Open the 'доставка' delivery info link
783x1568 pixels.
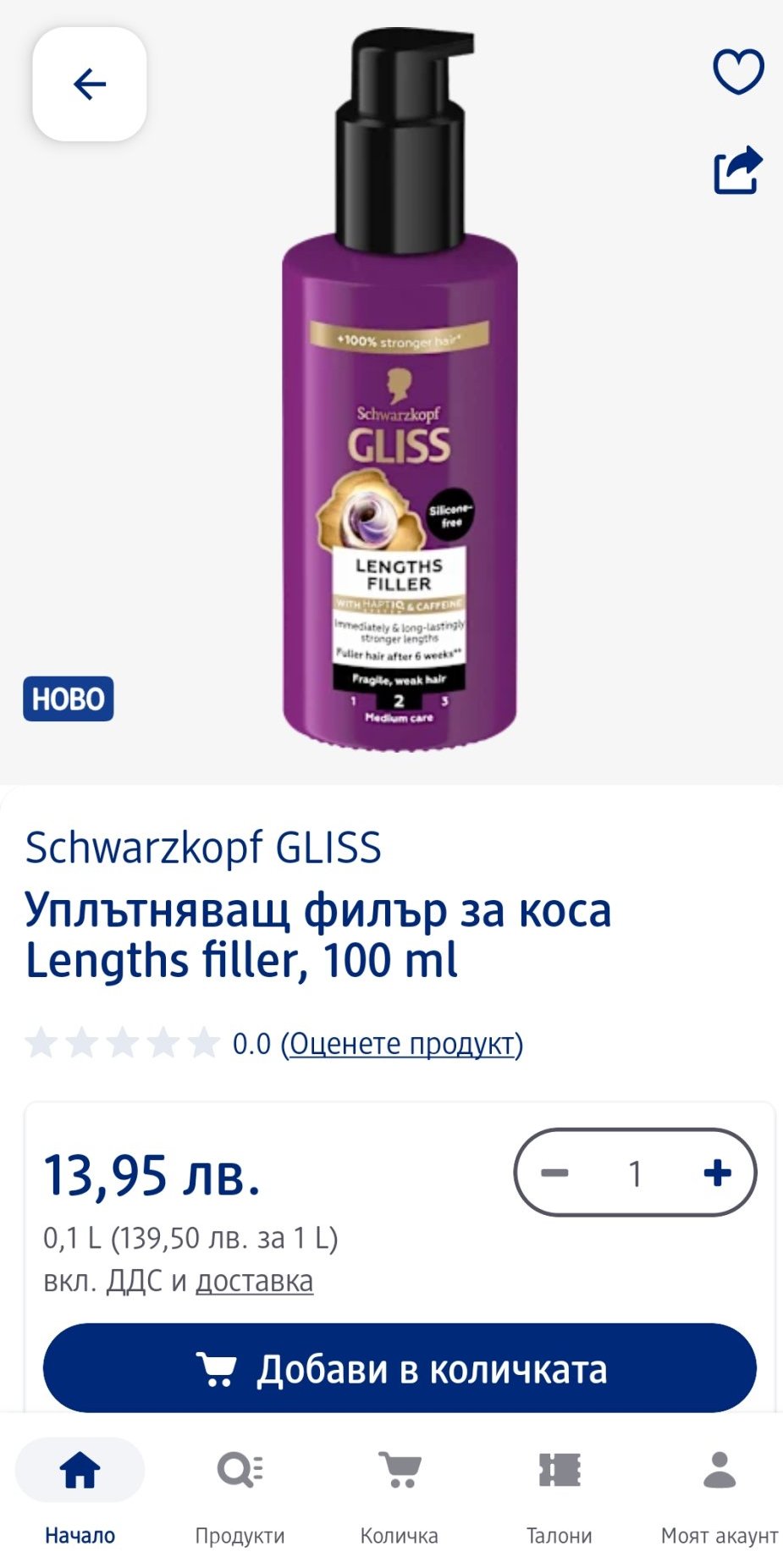point(254,1281)
